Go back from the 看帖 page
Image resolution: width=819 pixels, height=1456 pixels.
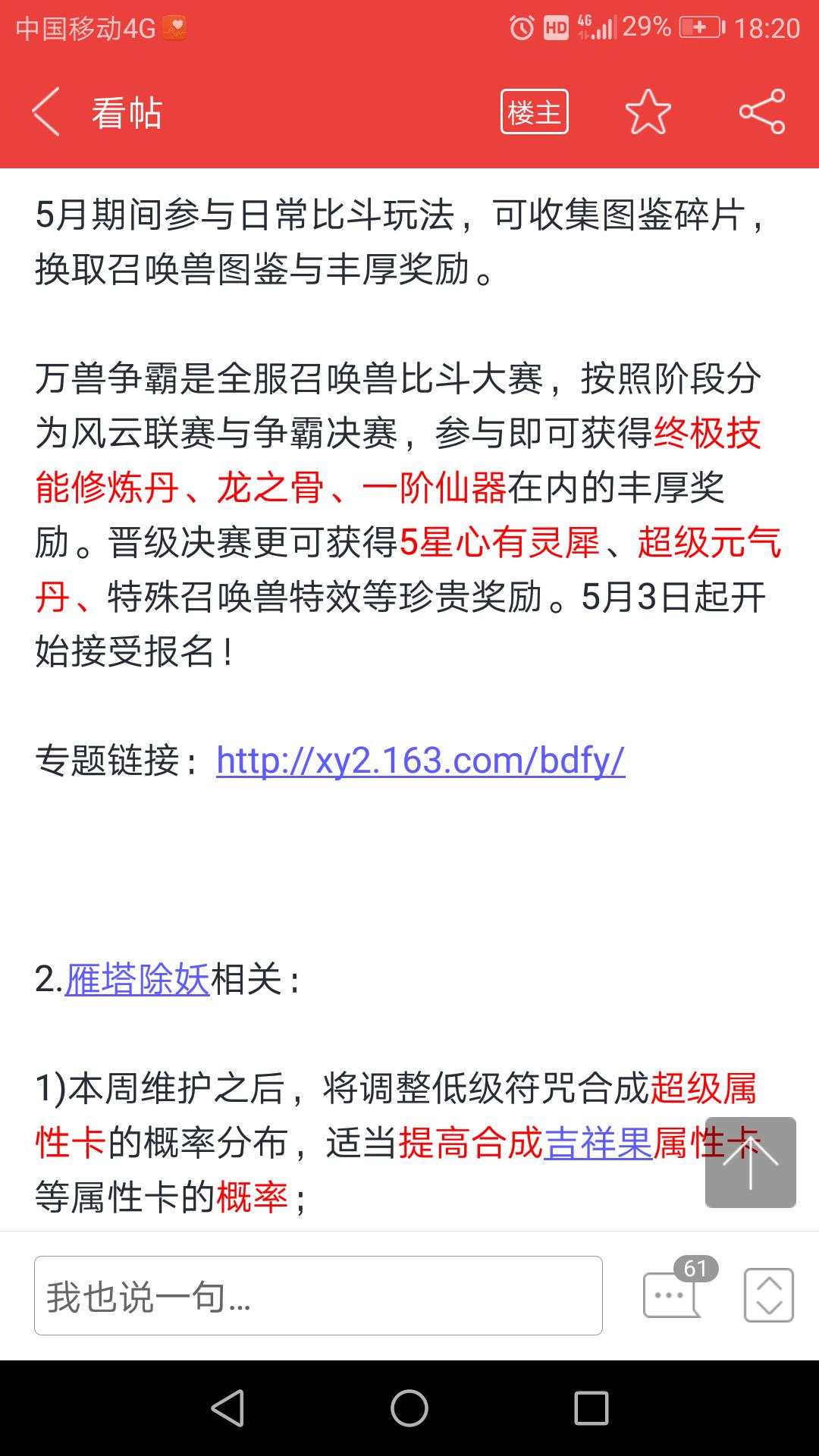coord(45,112)
